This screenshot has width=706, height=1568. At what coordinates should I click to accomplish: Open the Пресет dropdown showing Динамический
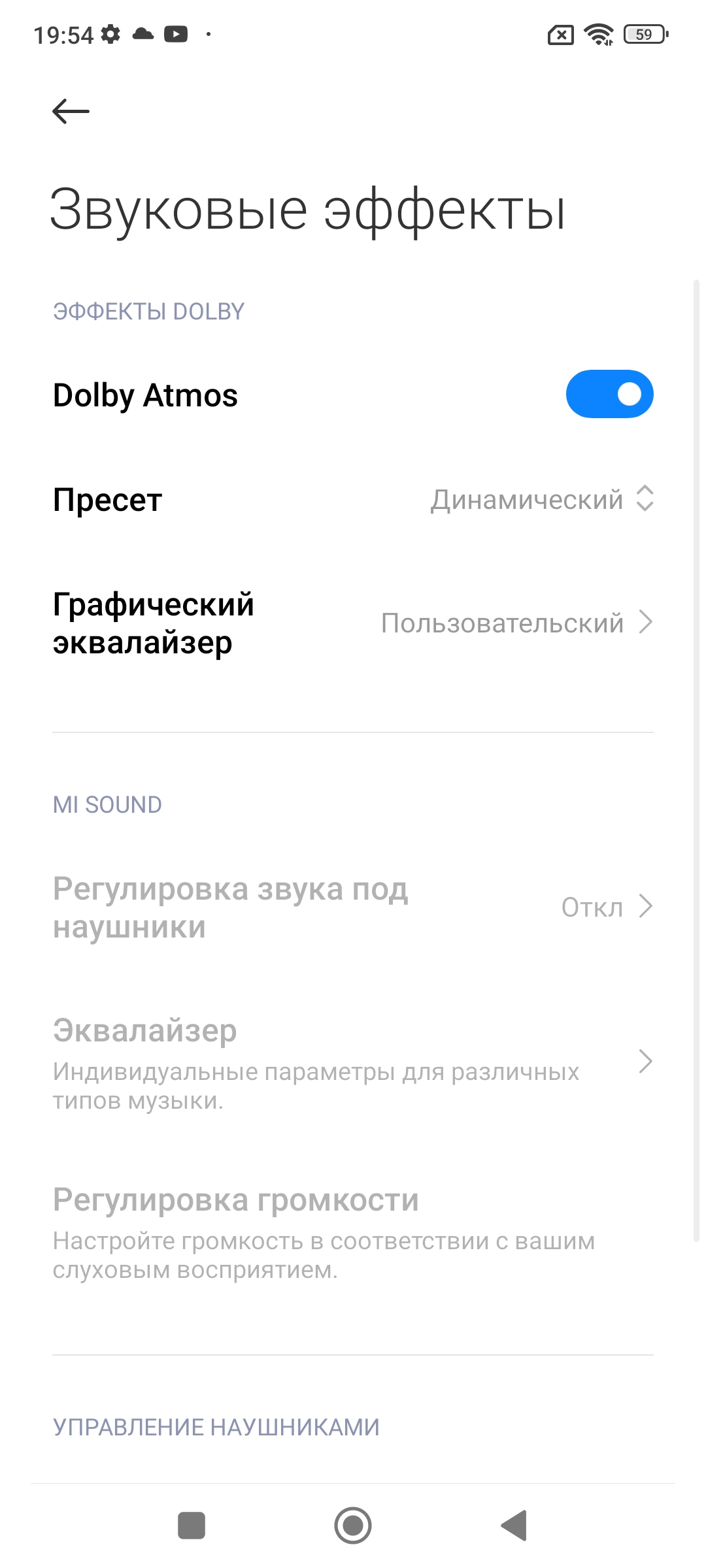tap(541, 500)
